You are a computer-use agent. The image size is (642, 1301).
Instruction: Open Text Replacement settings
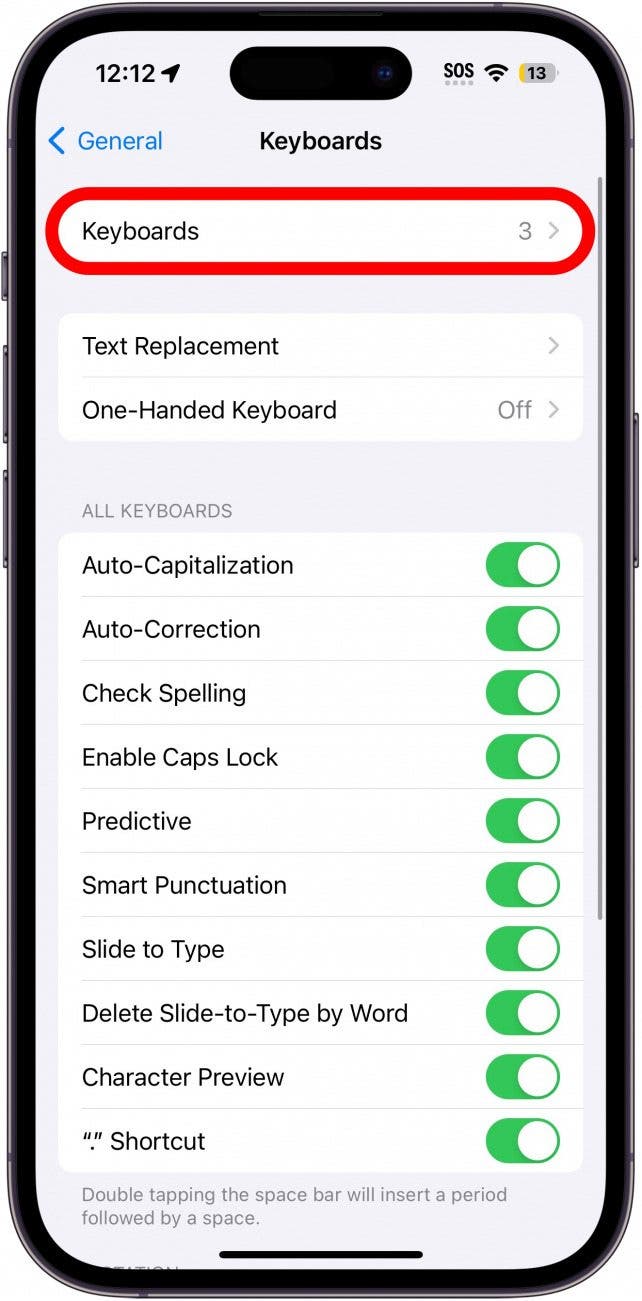(320, 346)
